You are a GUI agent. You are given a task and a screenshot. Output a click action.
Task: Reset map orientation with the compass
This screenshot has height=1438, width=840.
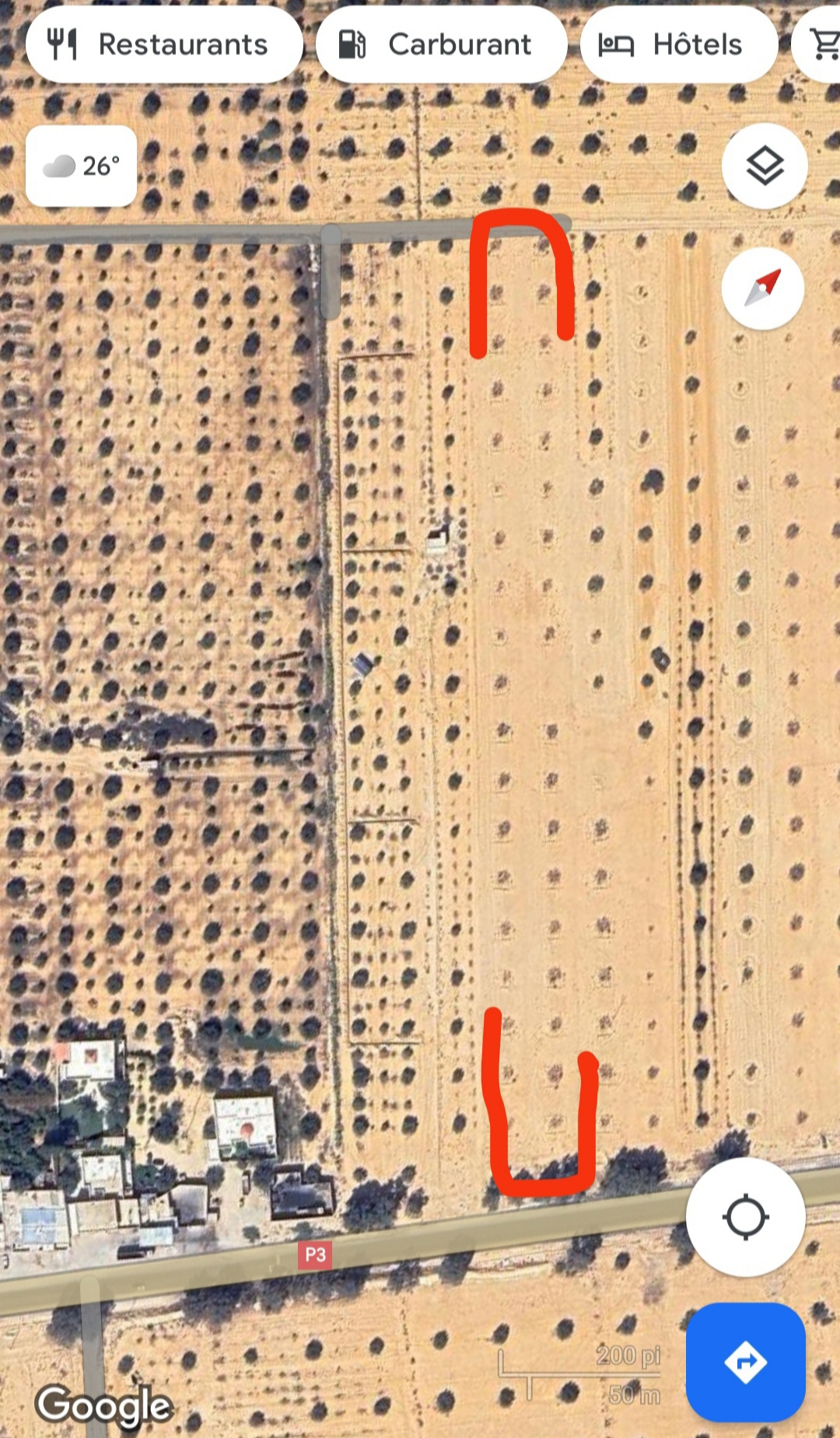(x=762, y=289)
